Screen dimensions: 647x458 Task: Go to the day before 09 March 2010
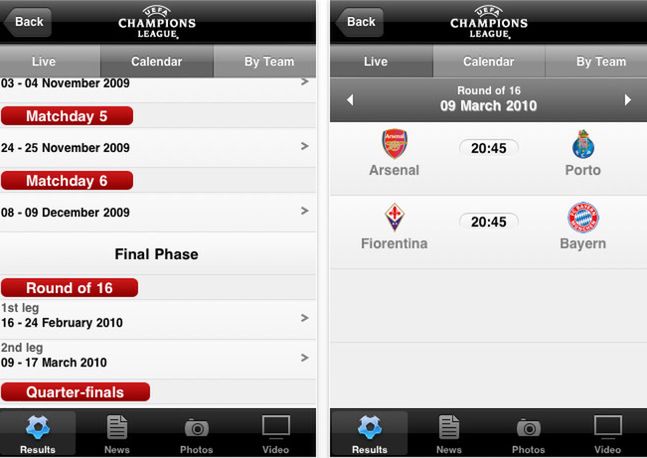pos(350,100)
